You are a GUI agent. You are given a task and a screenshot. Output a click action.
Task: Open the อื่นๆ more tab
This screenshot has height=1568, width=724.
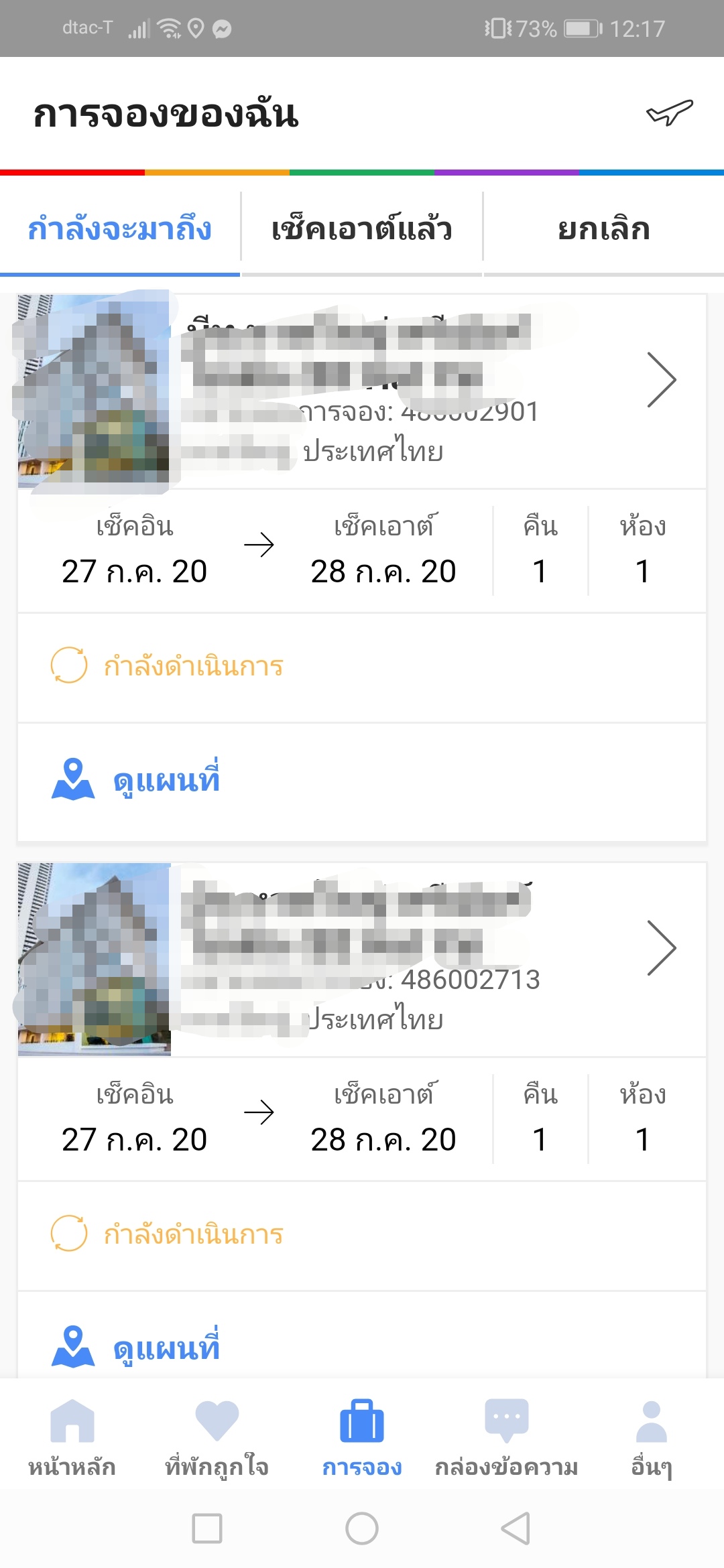pos(651,1437)
